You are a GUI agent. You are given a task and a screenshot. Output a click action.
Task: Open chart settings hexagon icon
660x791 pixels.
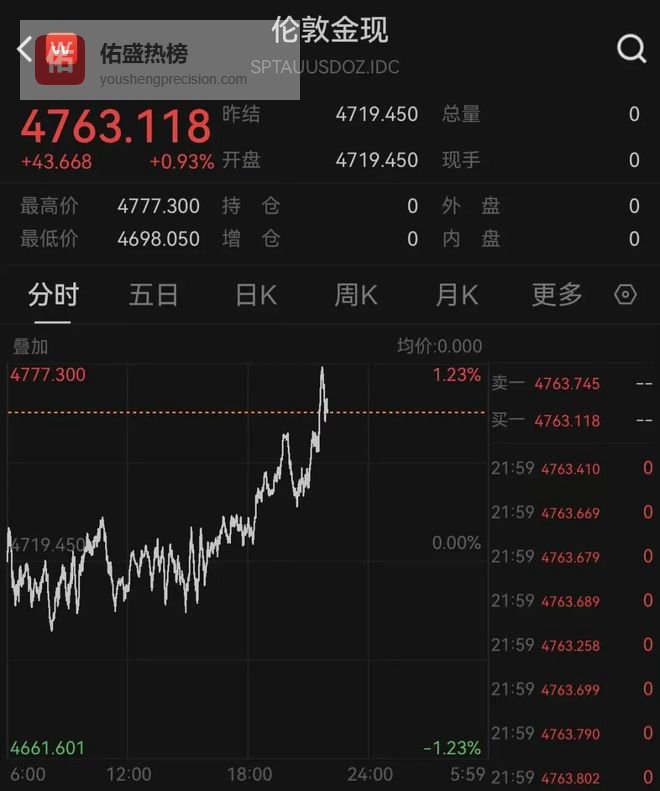point(625,295)
